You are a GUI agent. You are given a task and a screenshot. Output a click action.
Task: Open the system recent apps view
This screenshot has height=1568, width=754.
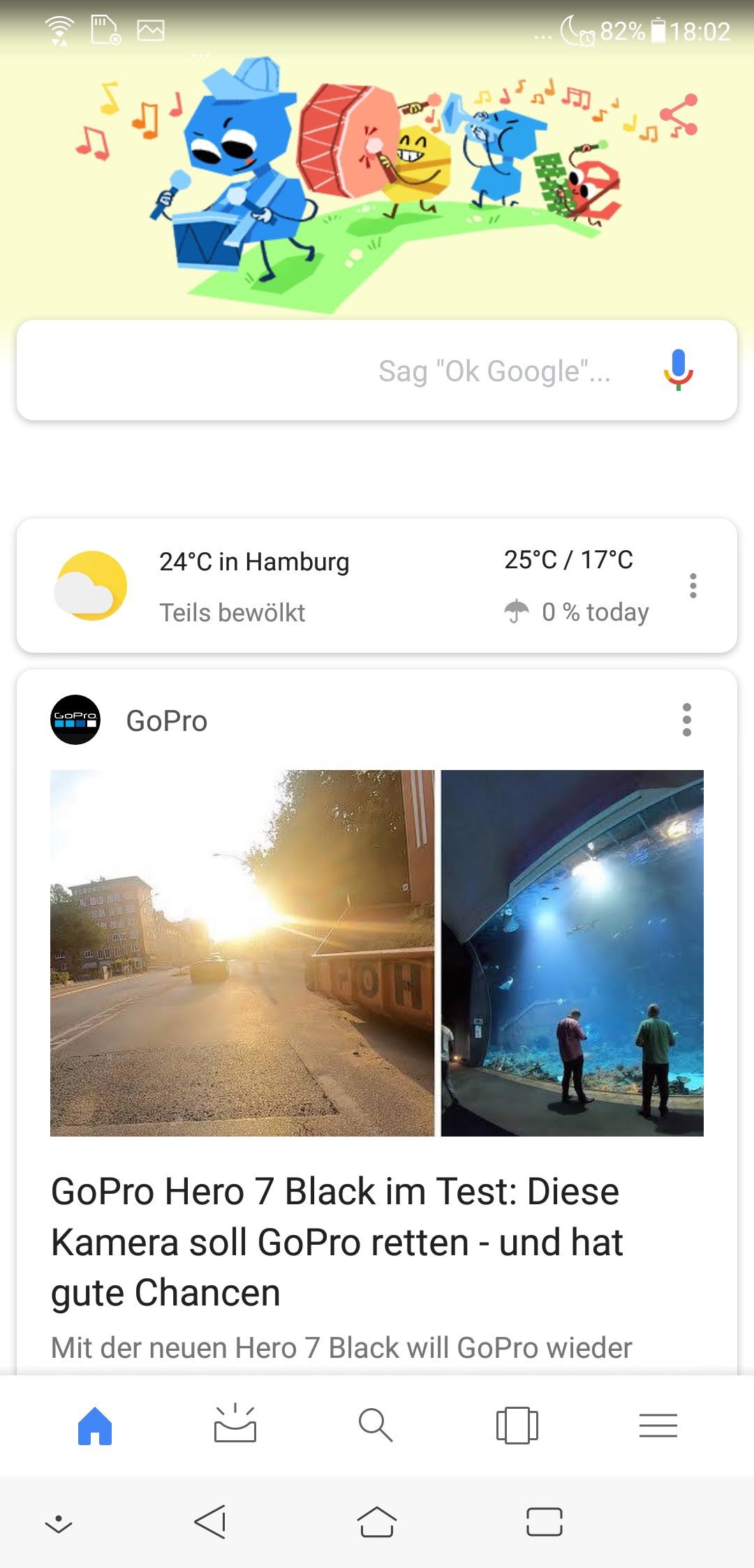[544, 1522]
